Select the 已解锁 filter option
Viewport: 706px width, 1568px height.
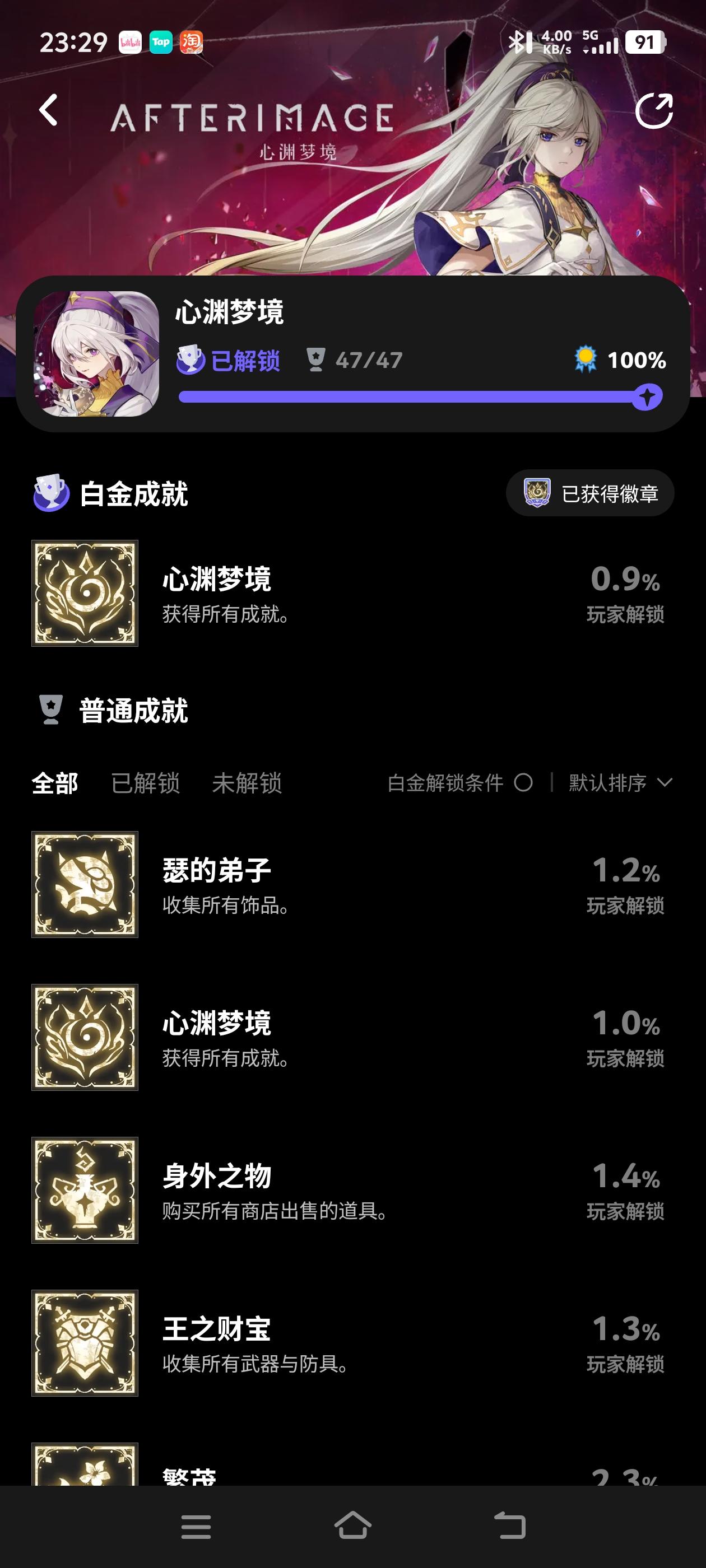tap(145, 783)
